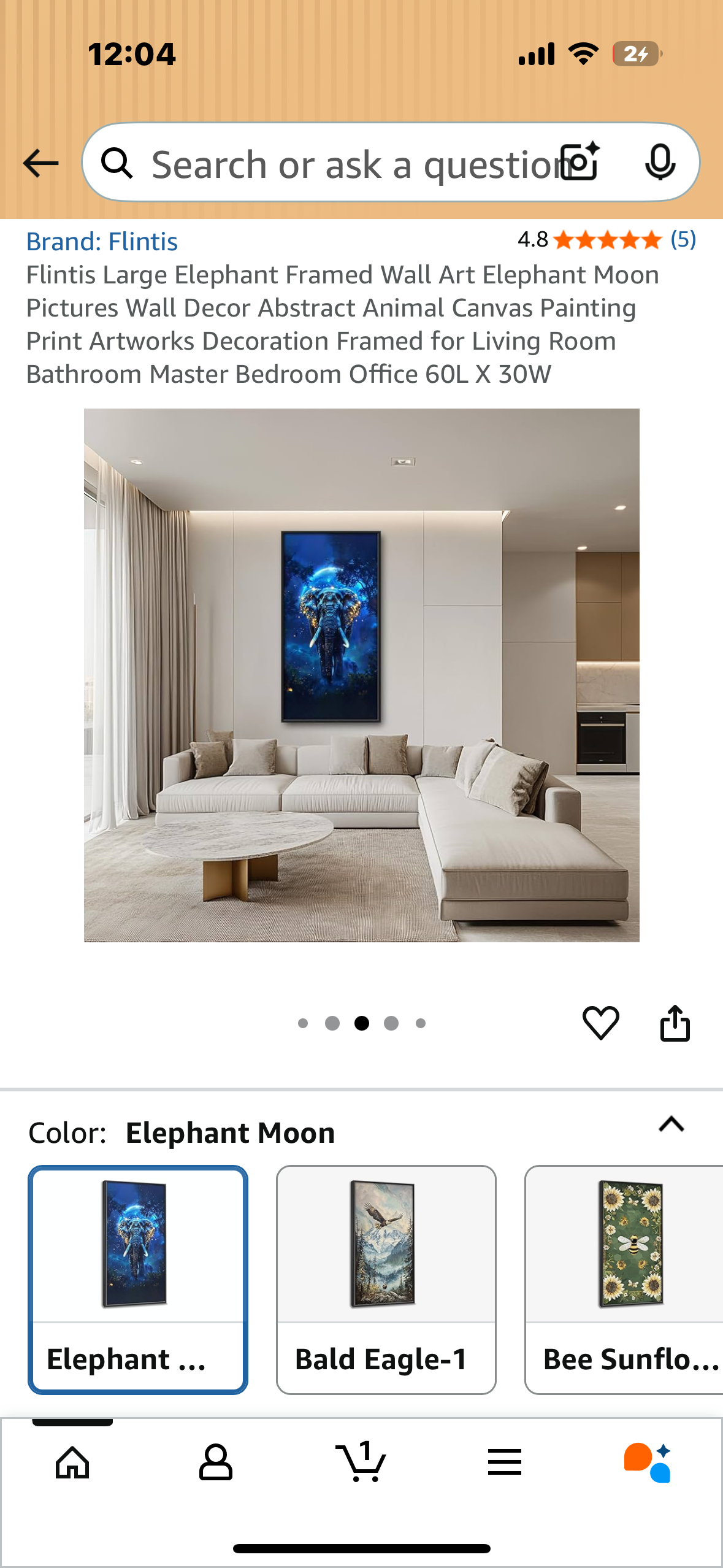Start voice search with the microphone
723x1568 pixels.
[660, 163]
